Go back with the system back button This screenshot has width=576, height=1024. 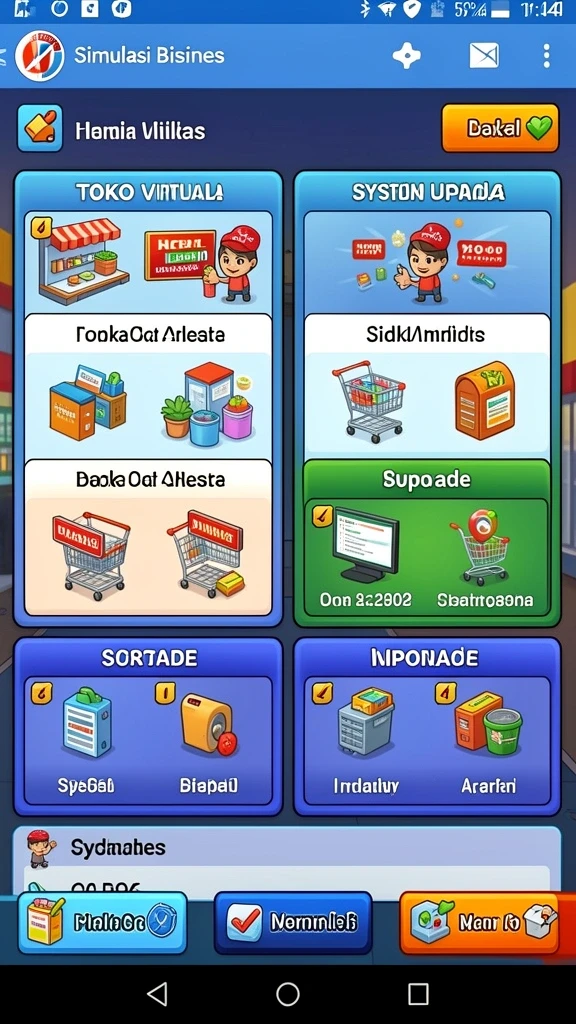pos(157,994)
